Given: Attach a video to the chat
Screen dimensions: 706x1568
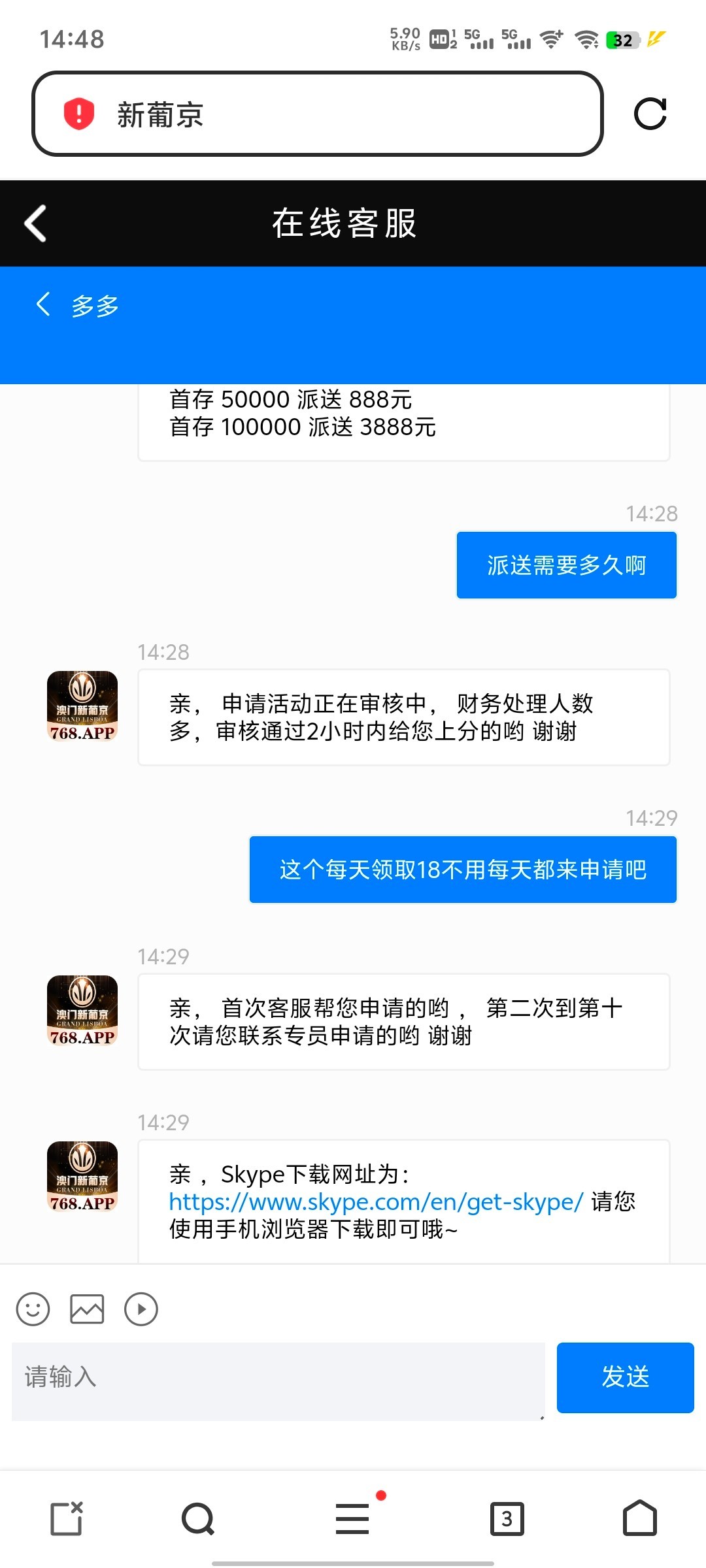Looking at the screenshot, I should coord(141,1309).
